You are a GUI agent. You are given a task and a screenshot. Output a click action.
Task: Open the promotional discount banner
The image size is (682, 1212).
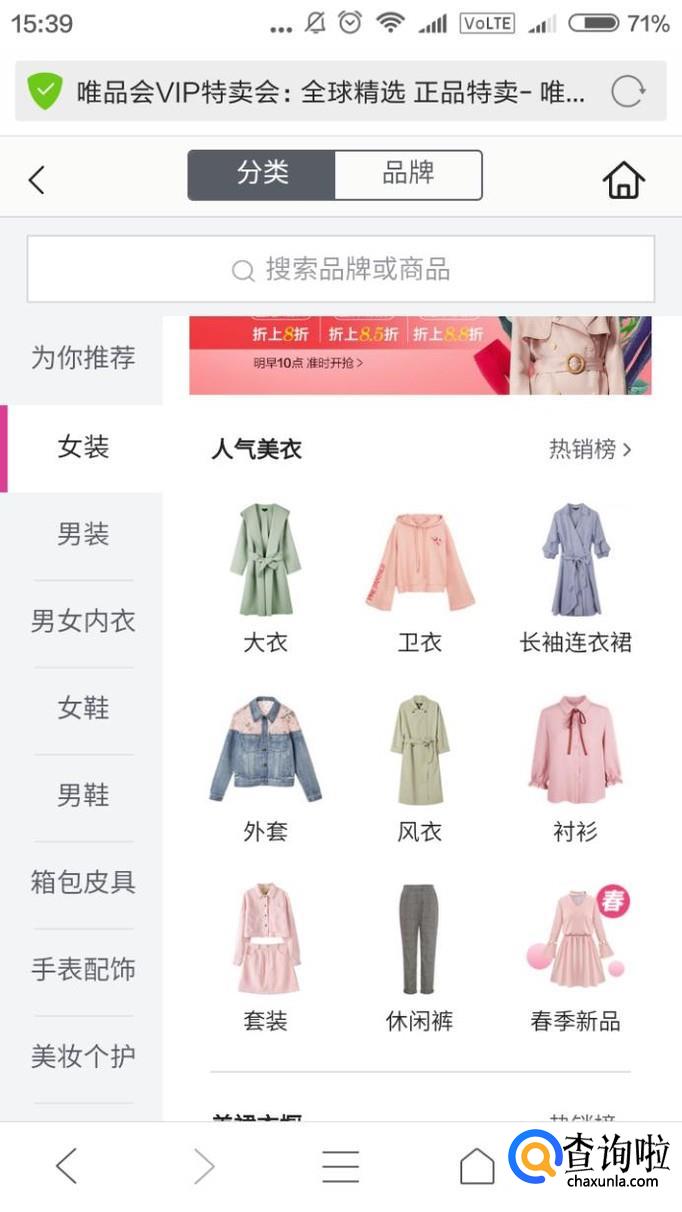(x=420, y=356)
